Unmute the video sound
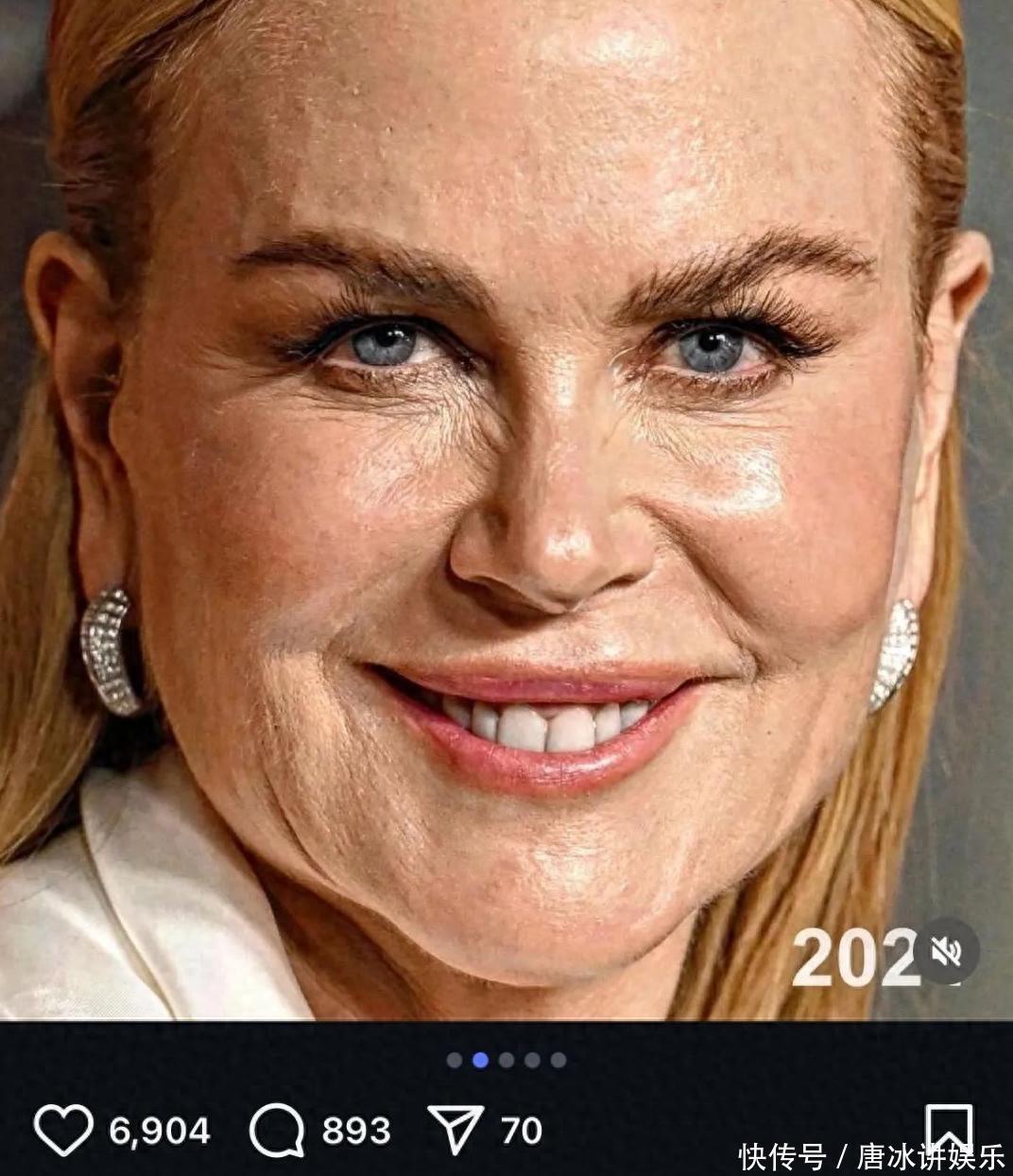Screen dimensions: 1013x1176 946,951
